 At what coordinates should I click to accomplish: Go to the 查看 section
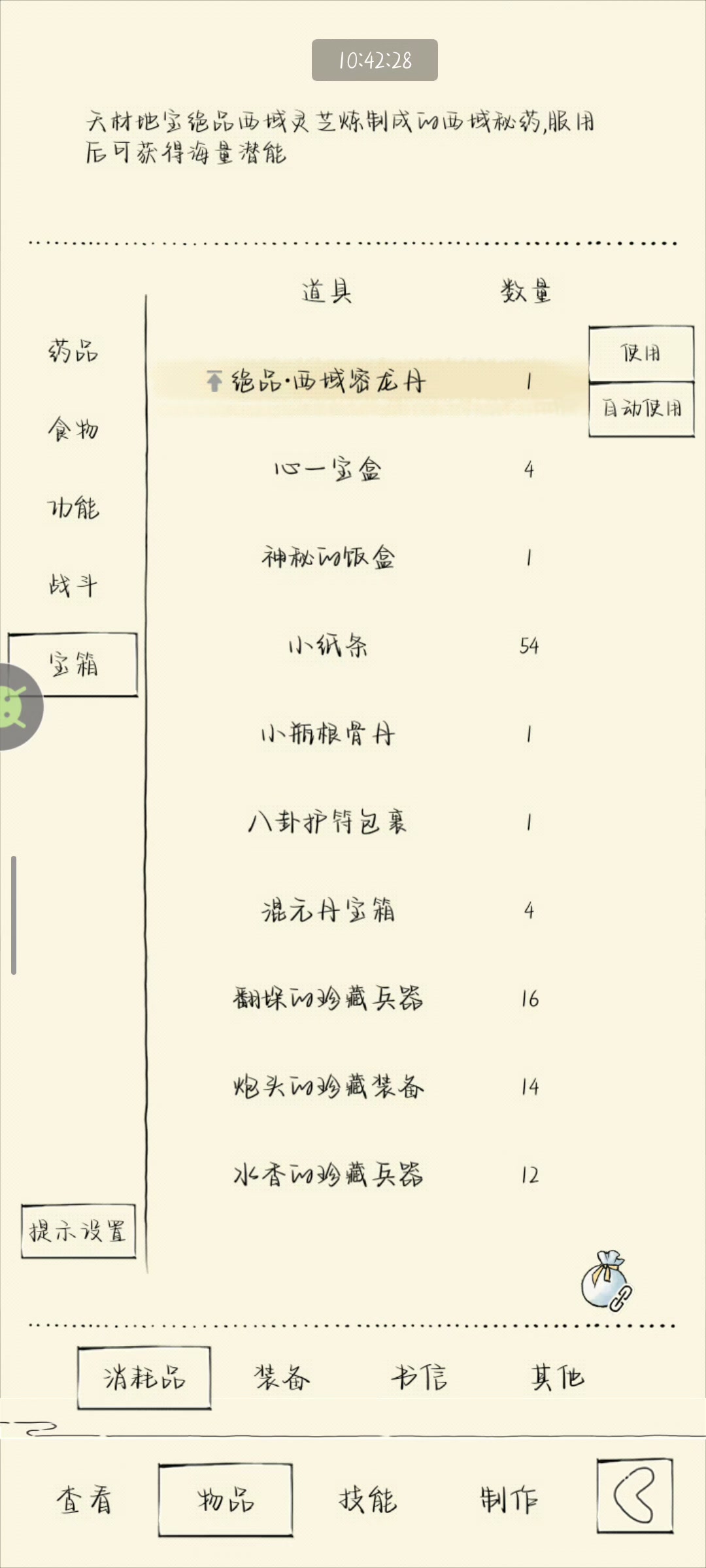click(84, 1499)
